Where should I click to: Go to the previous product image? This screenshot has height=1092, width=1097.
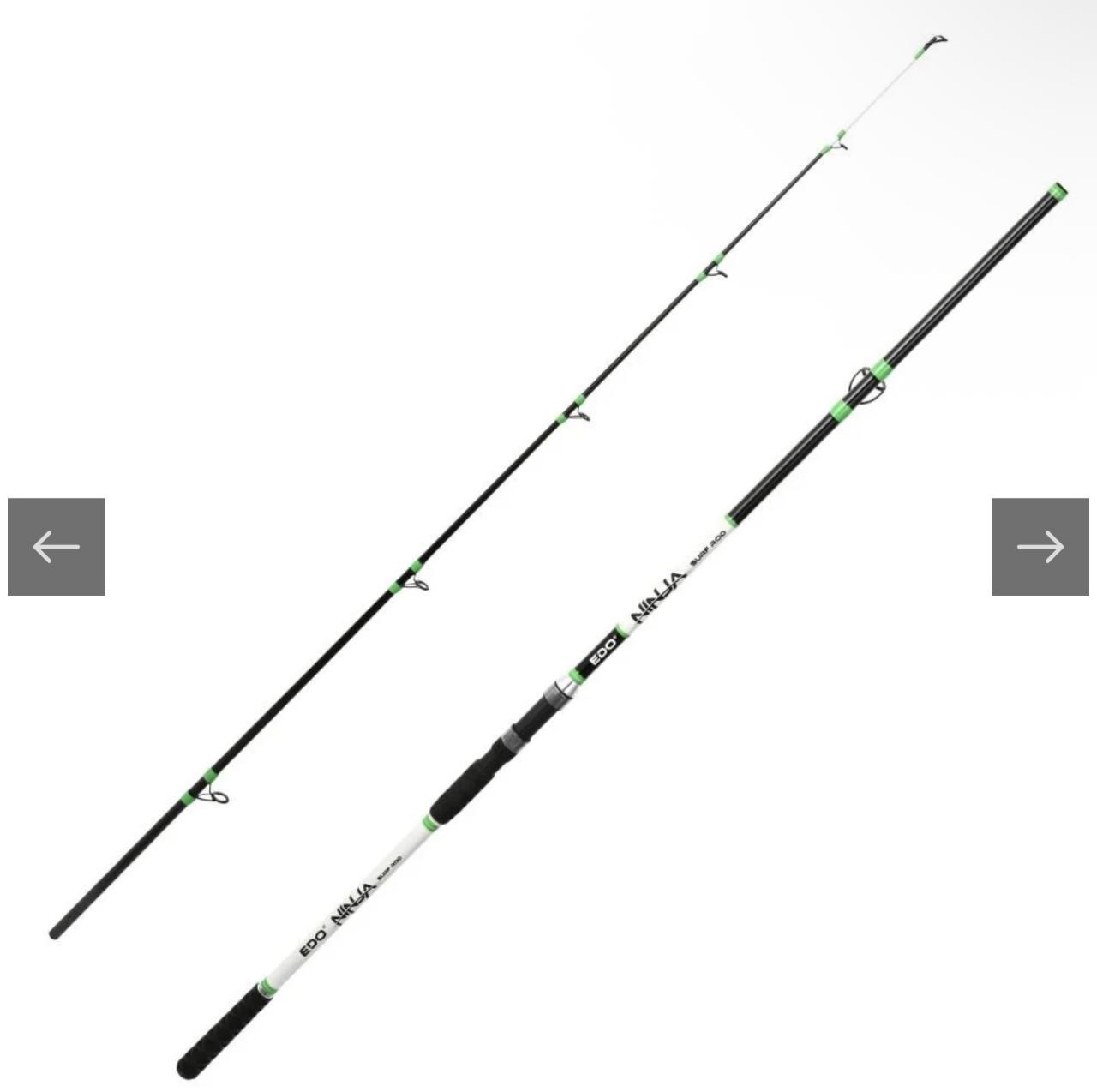(57, 547)
